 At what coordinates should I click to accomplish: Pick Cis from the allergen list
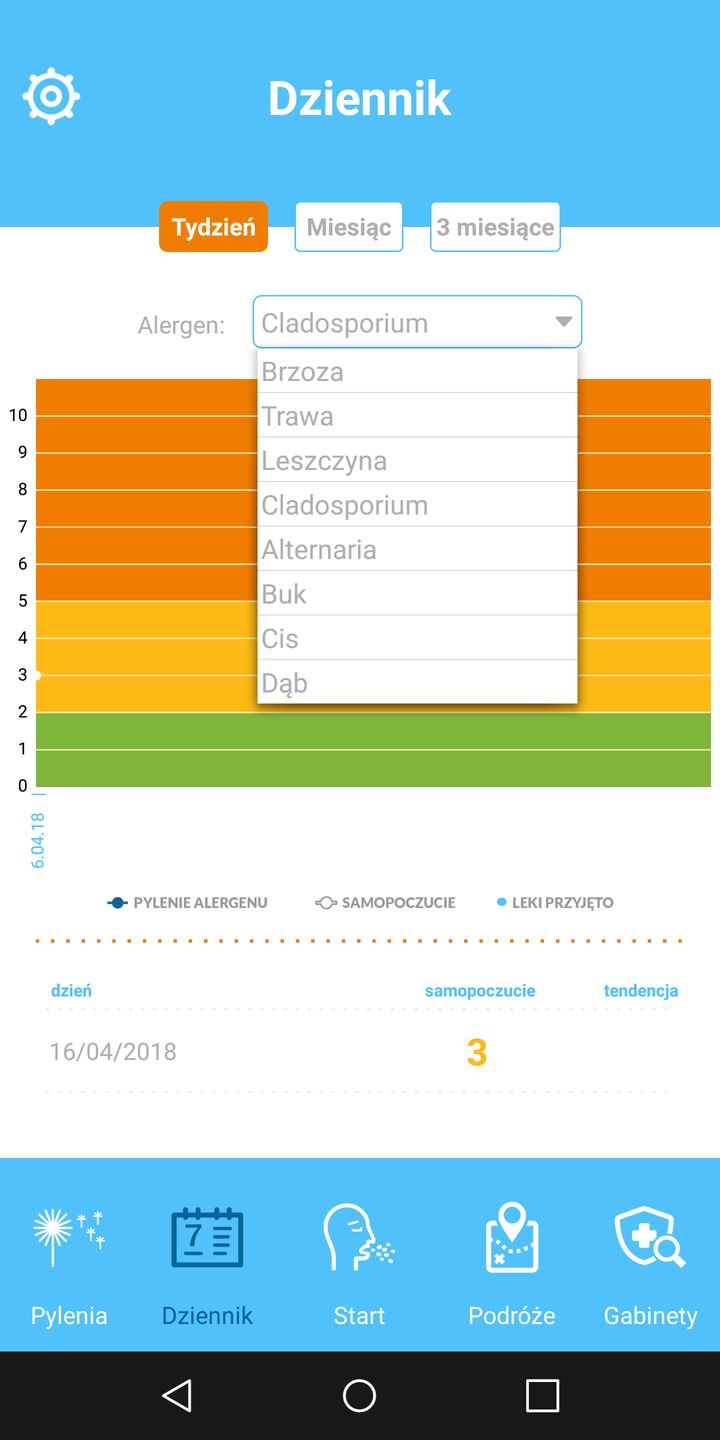[417, 638]
